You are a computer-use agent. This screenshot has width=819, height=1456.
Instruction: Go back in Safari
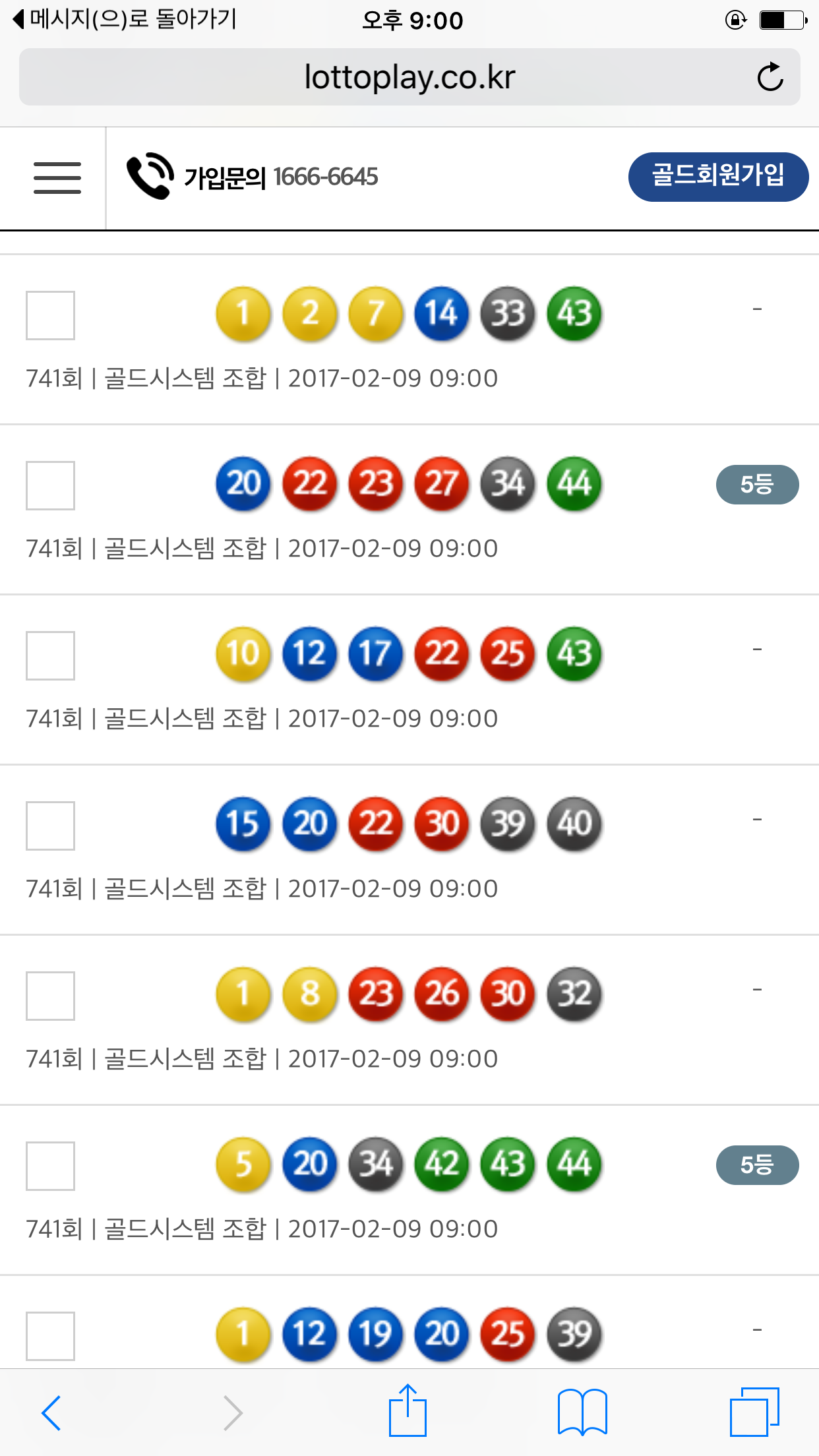point(51,1412)
